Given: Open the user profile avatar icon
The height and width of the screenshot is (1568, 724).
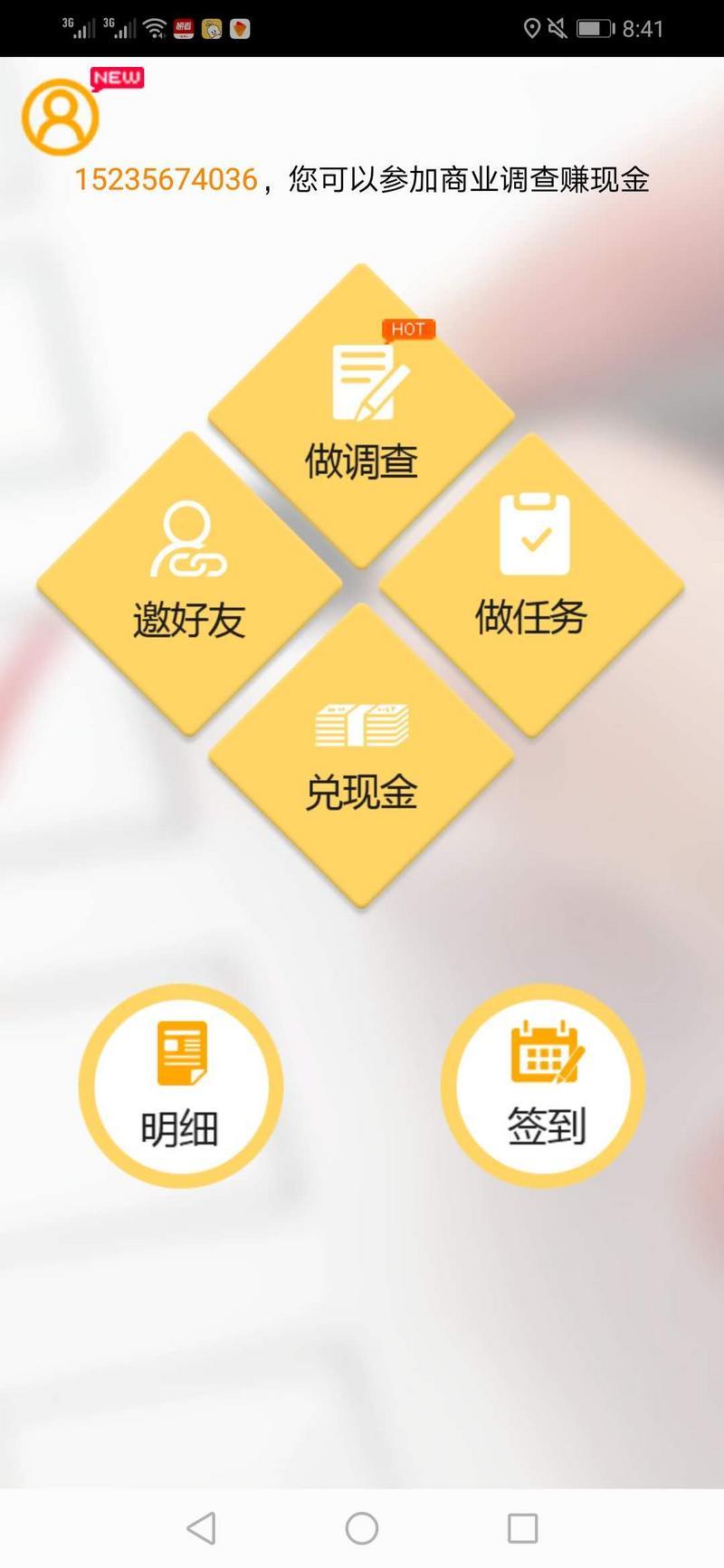Looking at the screenshot, I should pyautogui.click(x=61, y=117).
